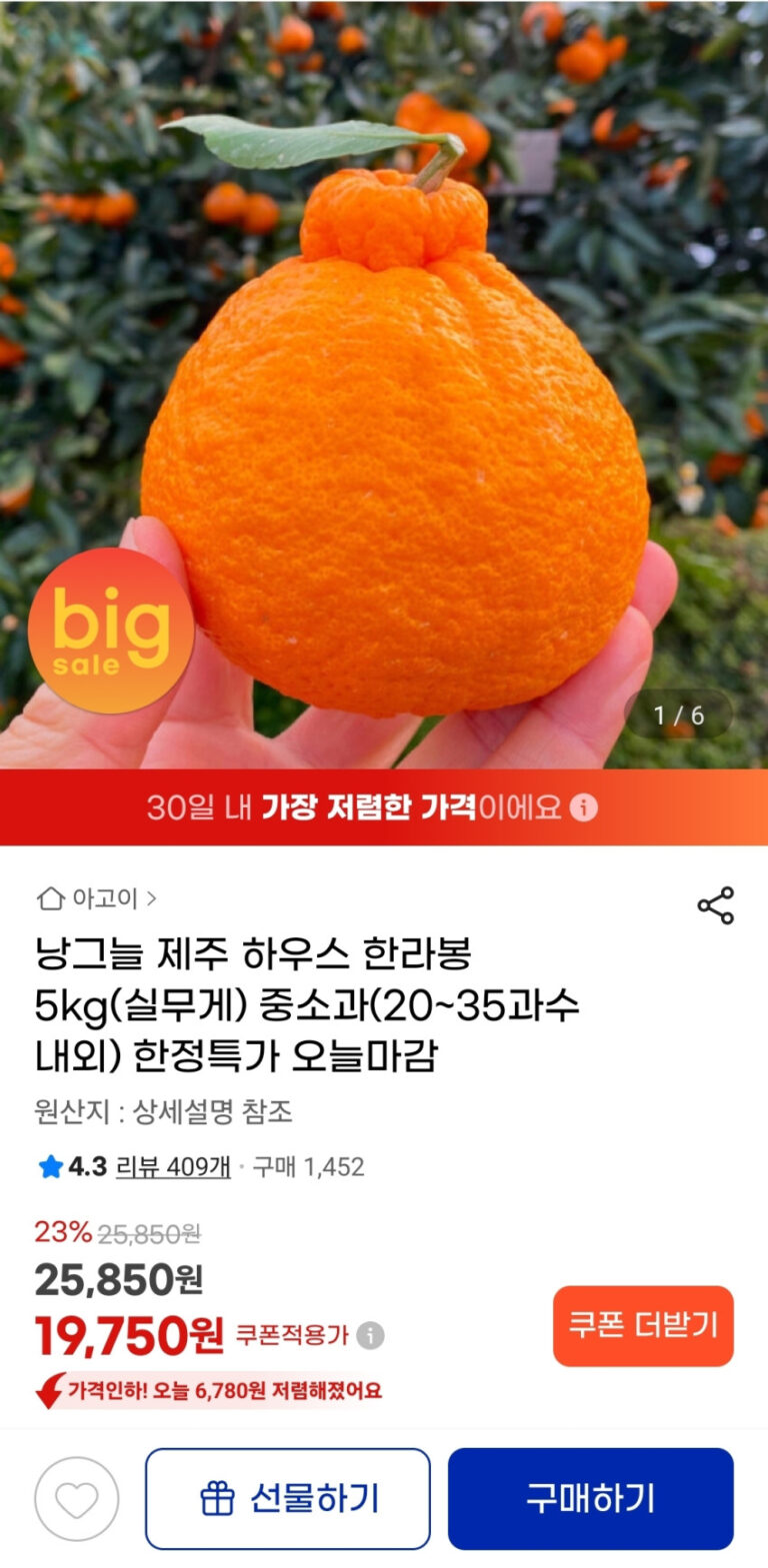Add product to wishlist with heart
768x1568 pixels.
click(77, 1498)
